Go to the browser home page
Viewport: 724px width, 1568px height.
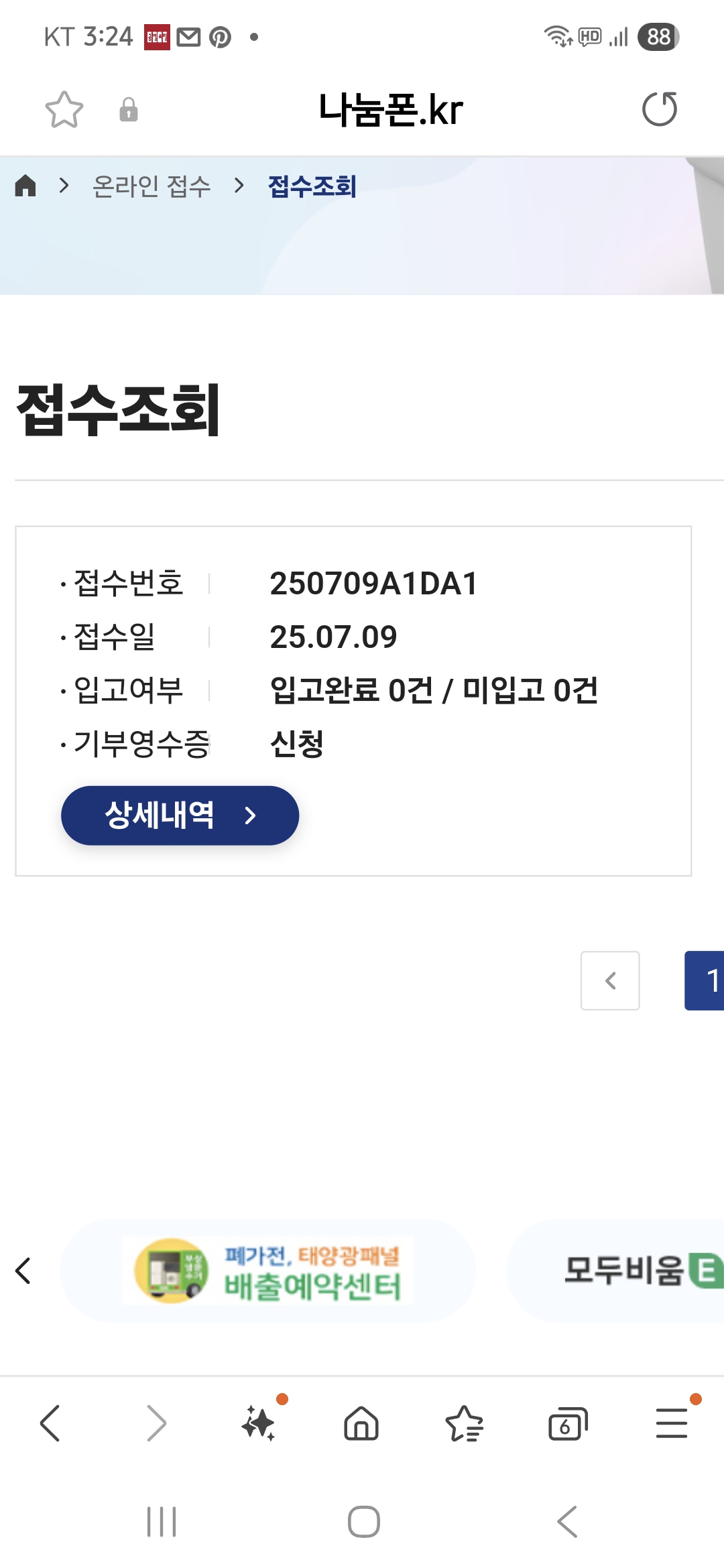click(361, 1423)
